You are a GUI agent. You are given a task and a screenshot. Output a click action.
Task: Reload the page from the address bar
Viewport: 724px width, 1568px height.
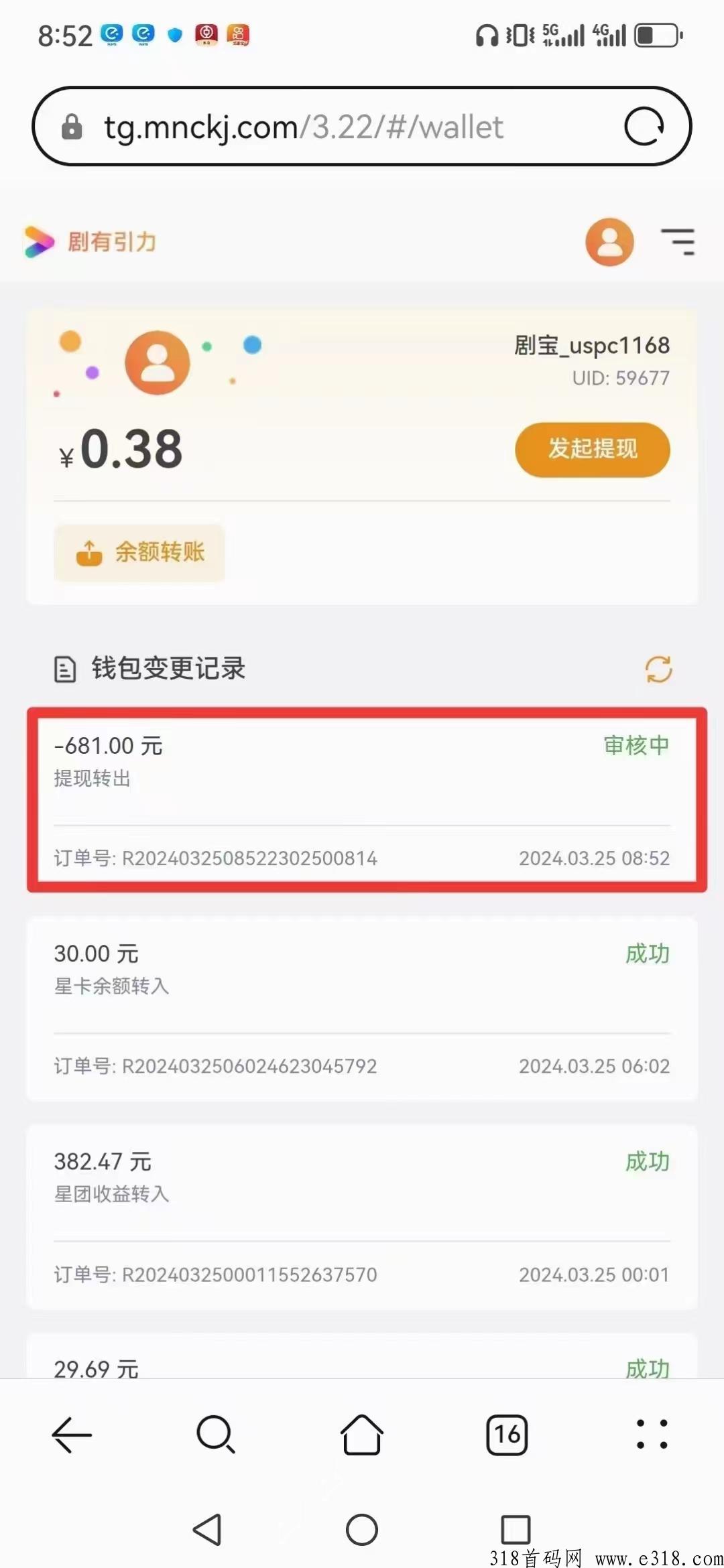644,127
